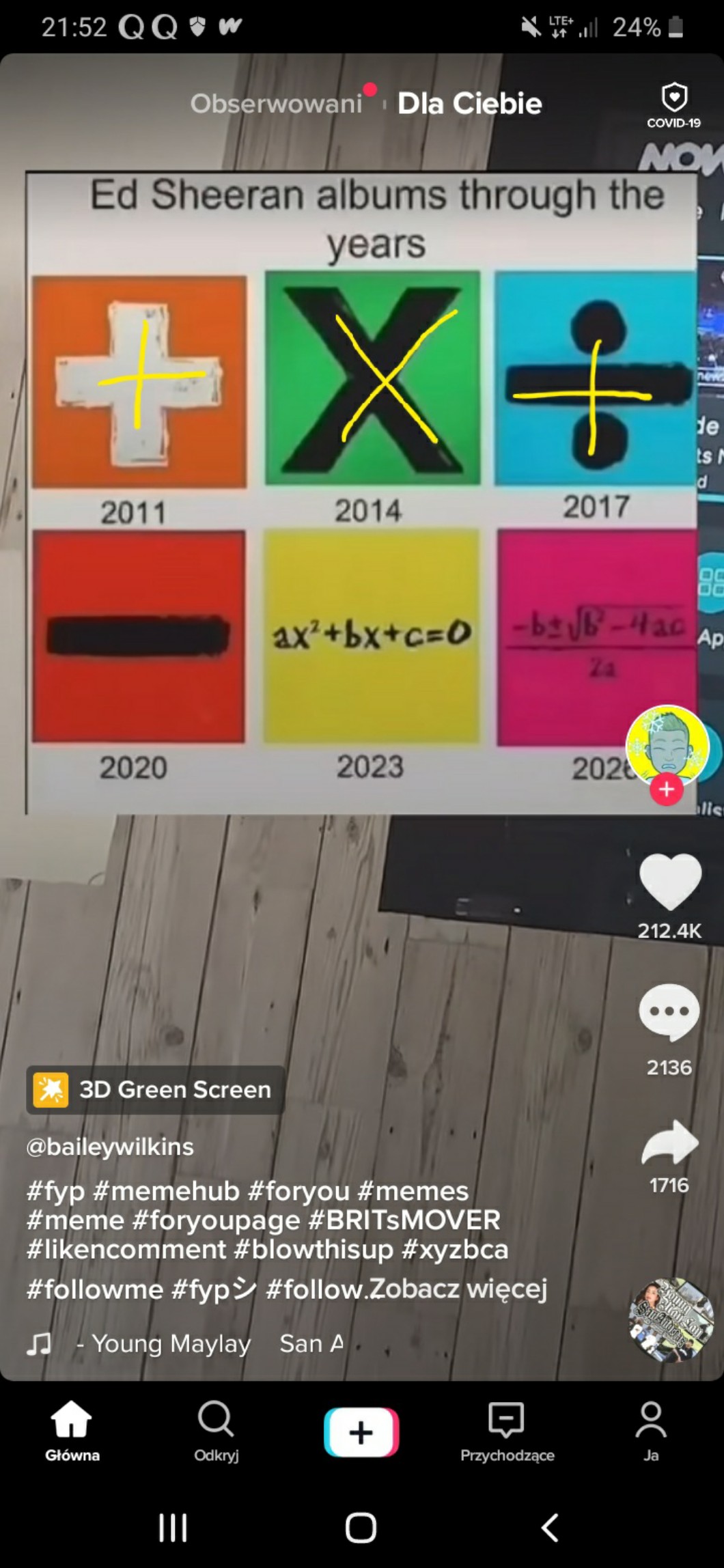Select the Dla Ciebie feed tab
Viewport: 724px width, 1568px height.
pyautogui.click(x=470, y=104)
